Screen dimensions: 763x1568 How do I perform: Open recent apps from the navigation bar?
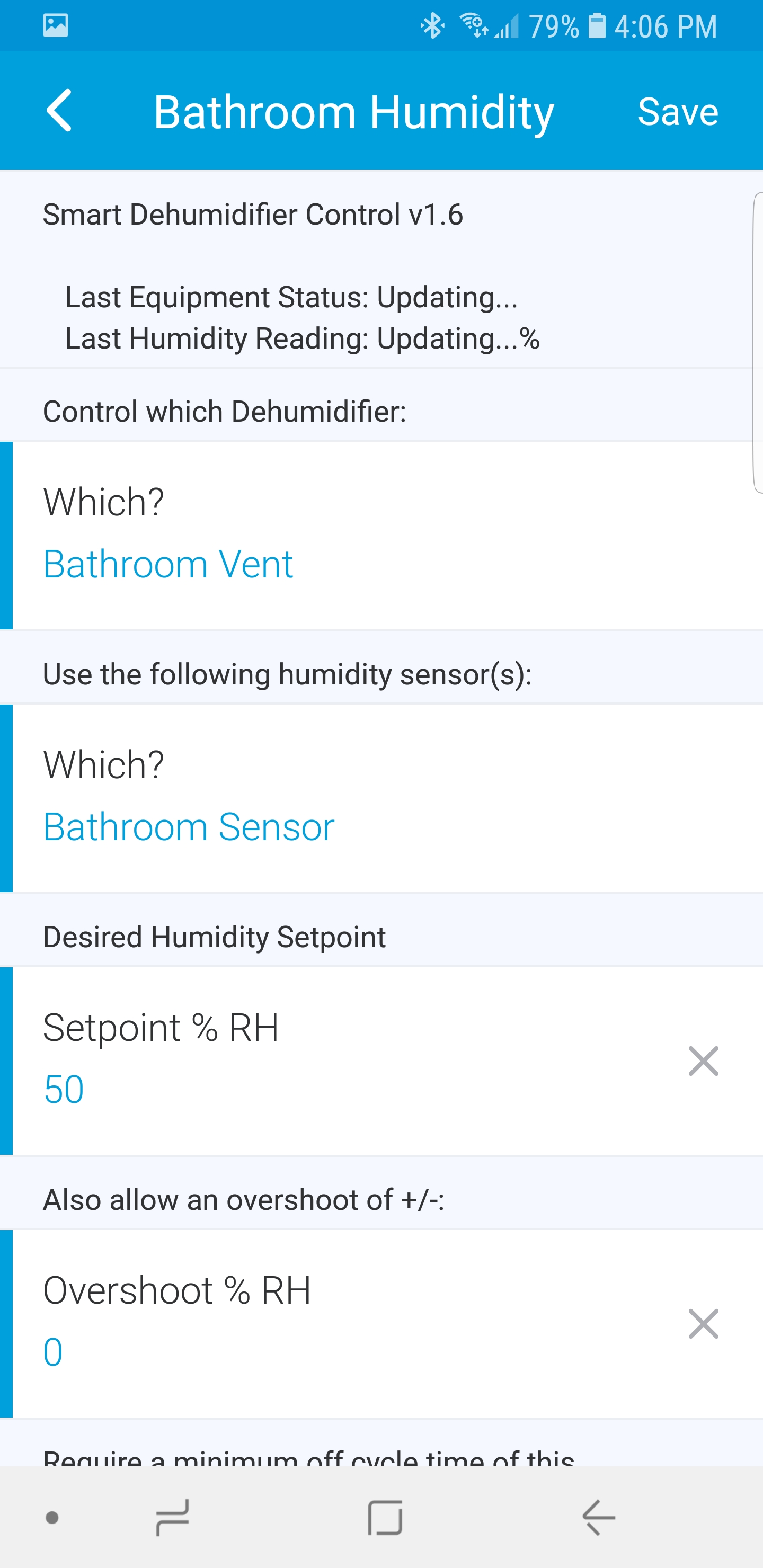(x=172, y=1518)
